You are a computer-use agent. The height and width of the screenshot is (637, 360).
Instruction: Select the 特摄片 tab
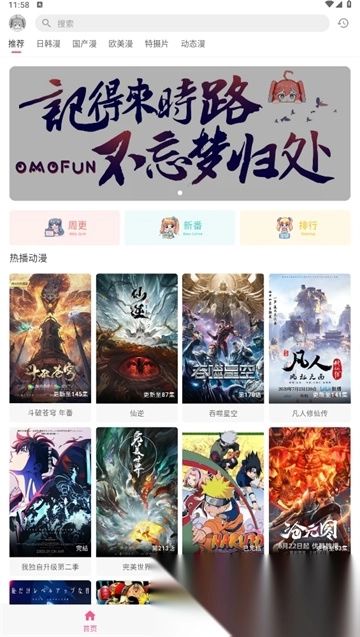pos(157,44)
